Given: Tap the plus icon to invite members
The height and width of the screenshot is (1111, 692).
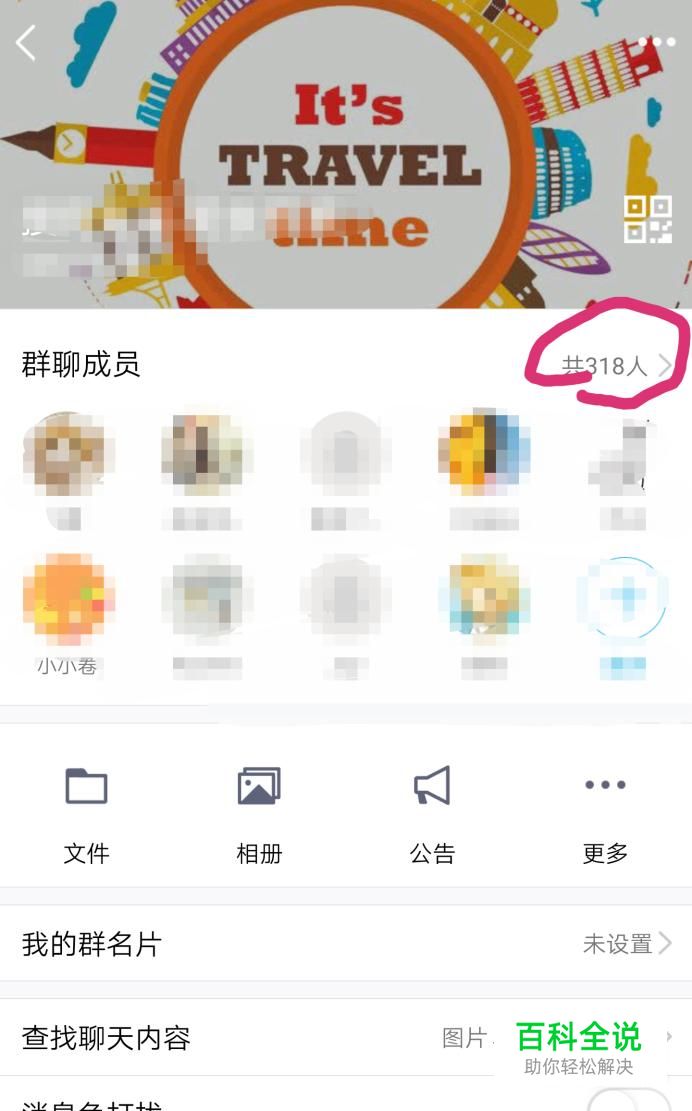Looking at the screenshot, I should click(621, 598).
